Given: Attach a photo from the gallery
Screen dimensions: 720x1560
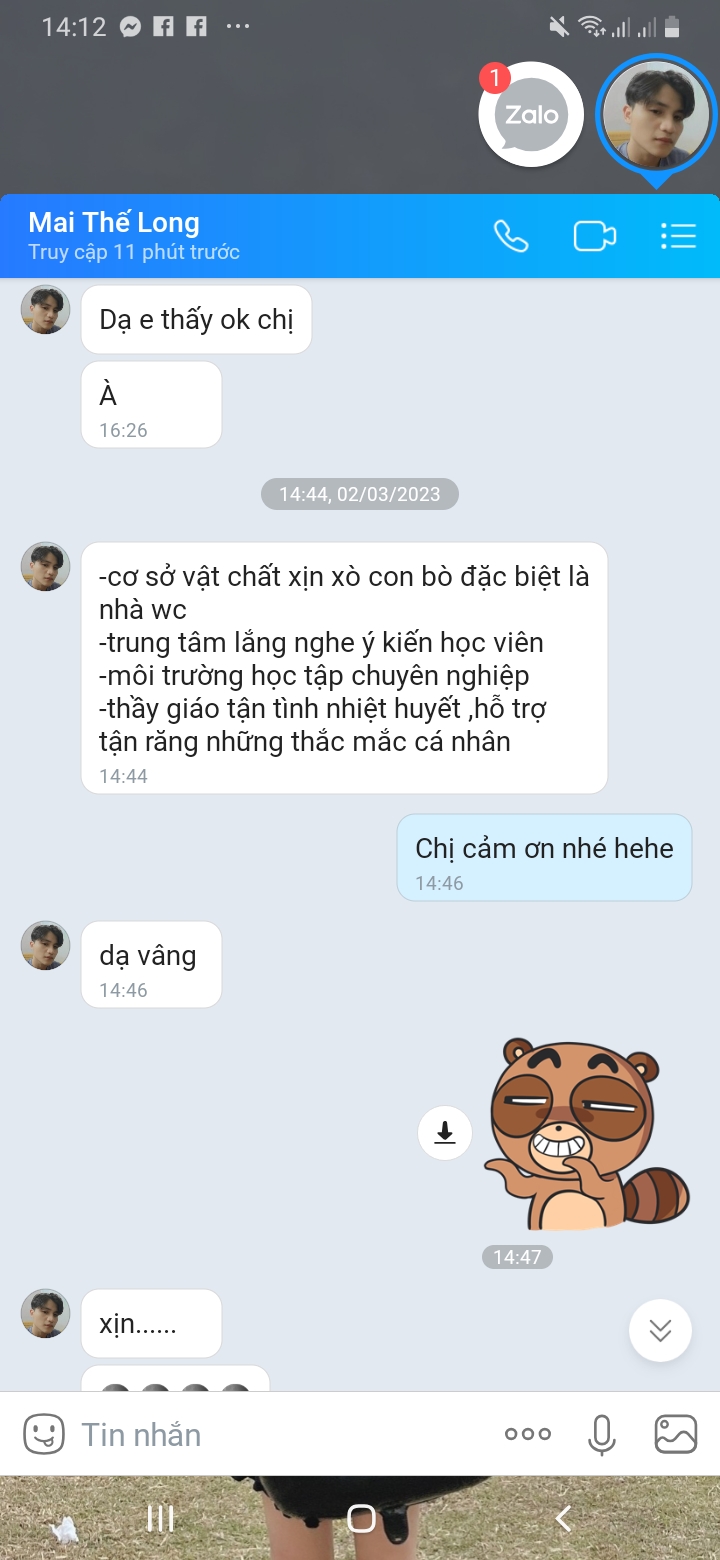Looking at the screenshot, I should [x=676, y=1434].
